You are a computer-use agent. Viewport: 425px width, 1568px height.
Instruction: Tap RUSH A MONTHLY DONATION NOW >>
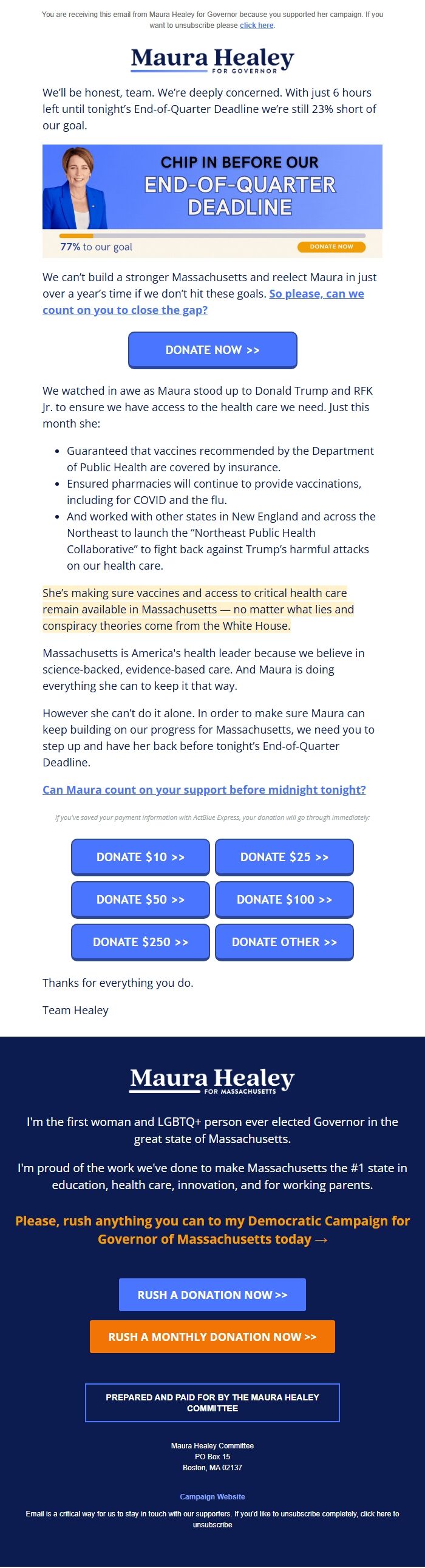[212, 1337]
